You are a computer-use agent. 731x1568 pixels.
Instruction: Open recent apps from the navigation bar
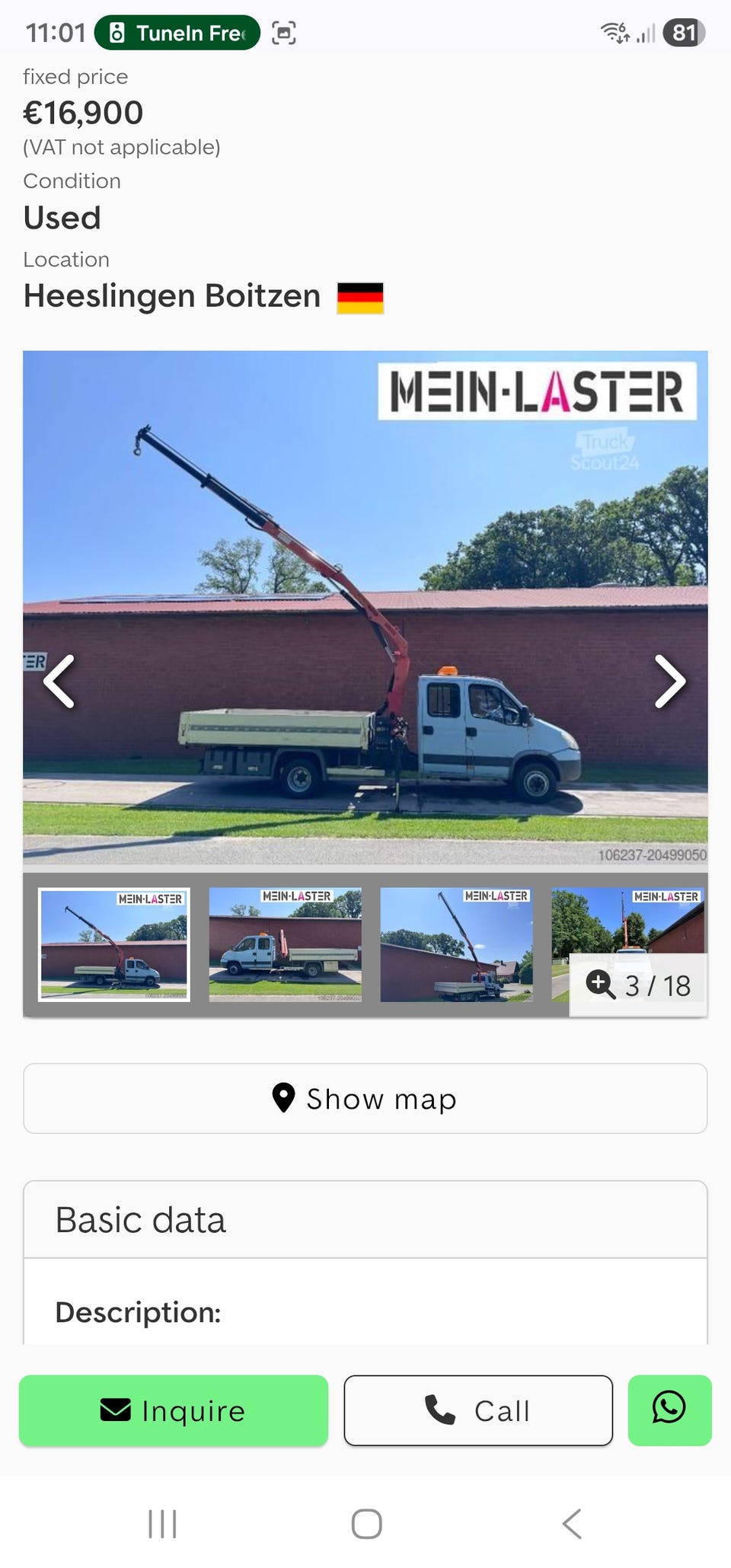coord(162,1524)
